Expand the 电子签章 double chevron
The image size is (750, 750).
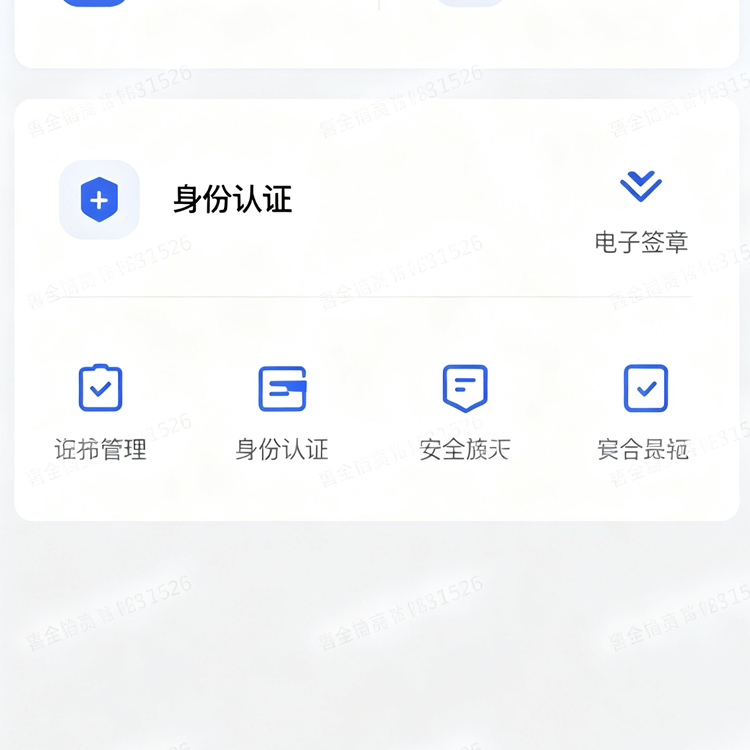pos(640,186)
